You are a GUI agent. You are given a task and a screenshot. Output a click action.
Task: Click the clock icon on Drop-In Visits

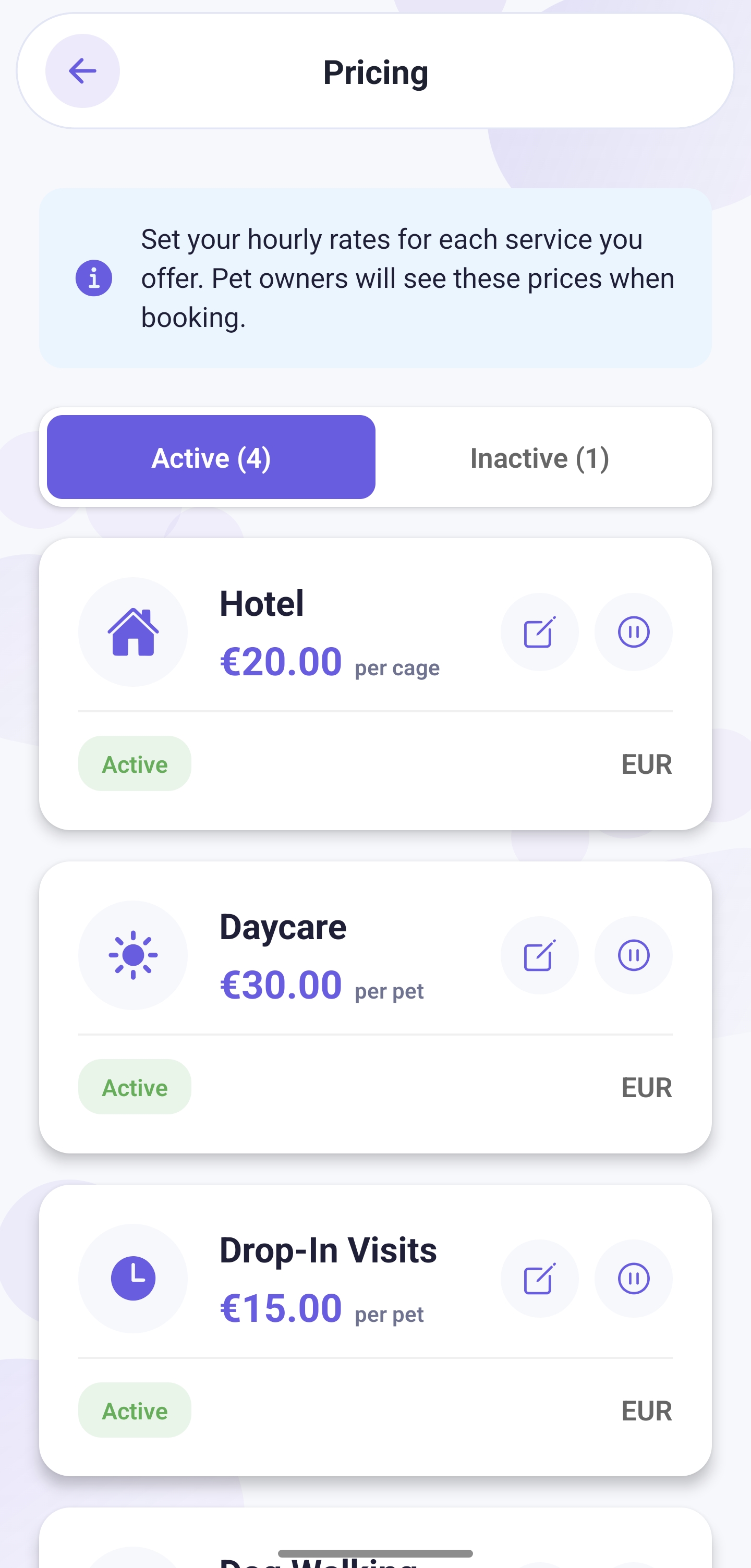(134, 1279)
